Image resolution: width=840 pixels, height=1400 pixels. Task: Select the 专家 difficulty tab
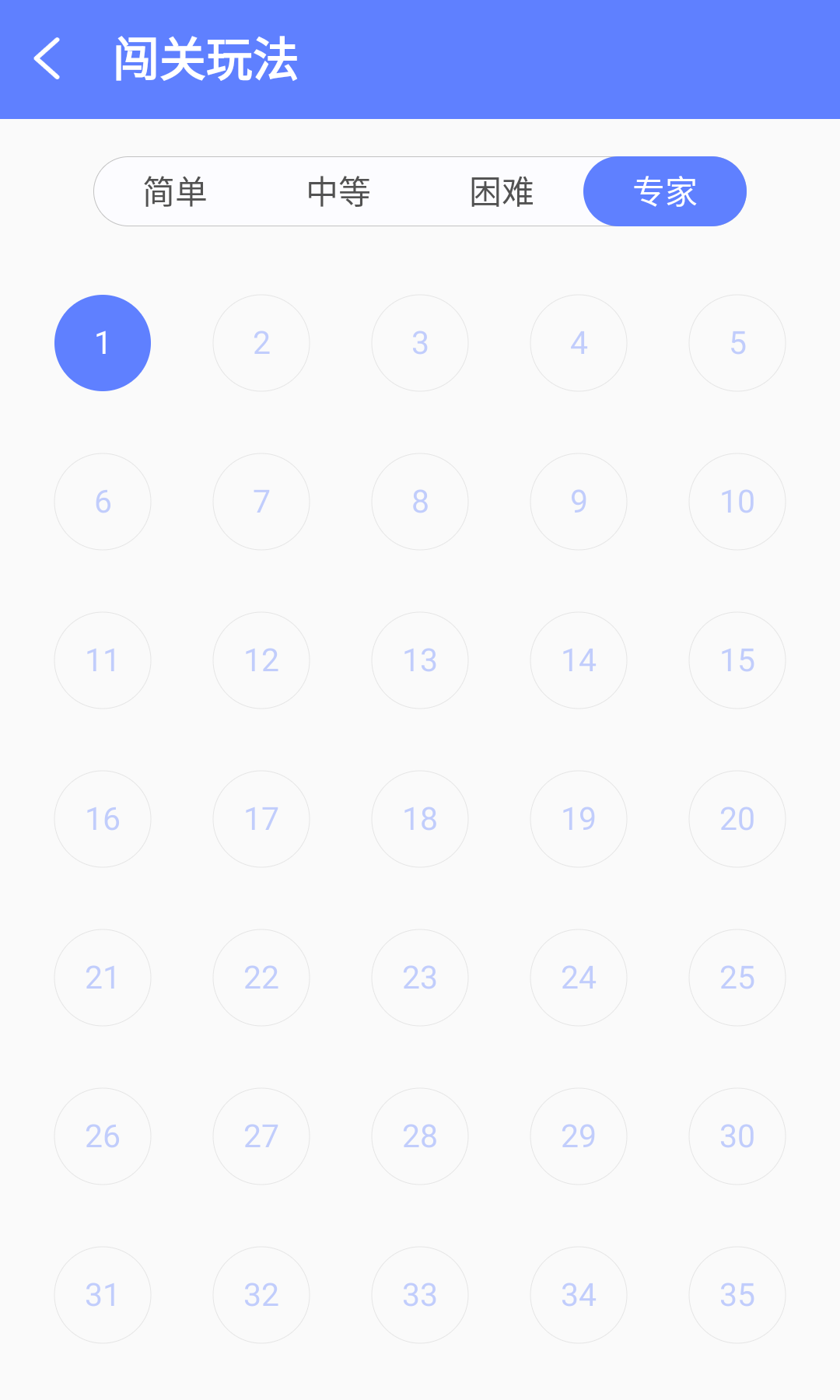[x=665, y=191]
